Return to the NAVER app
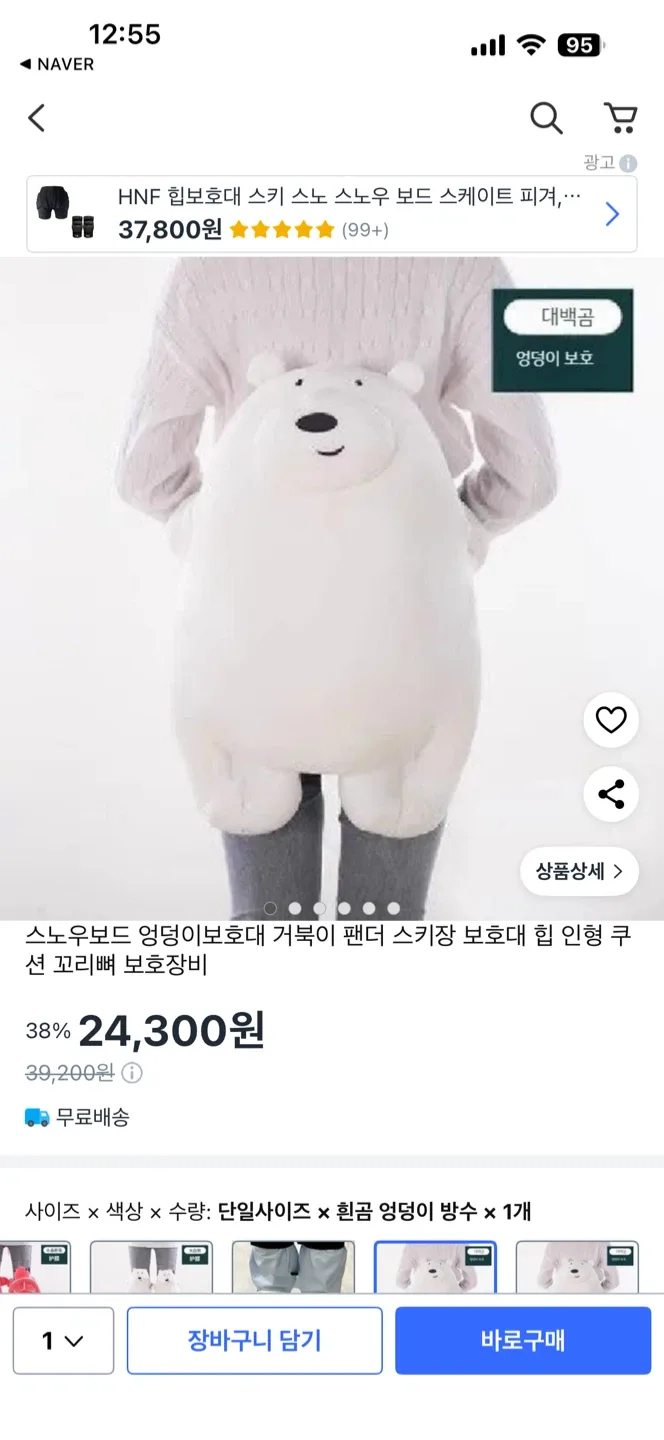664x1440 pixels. pos(57,64)
